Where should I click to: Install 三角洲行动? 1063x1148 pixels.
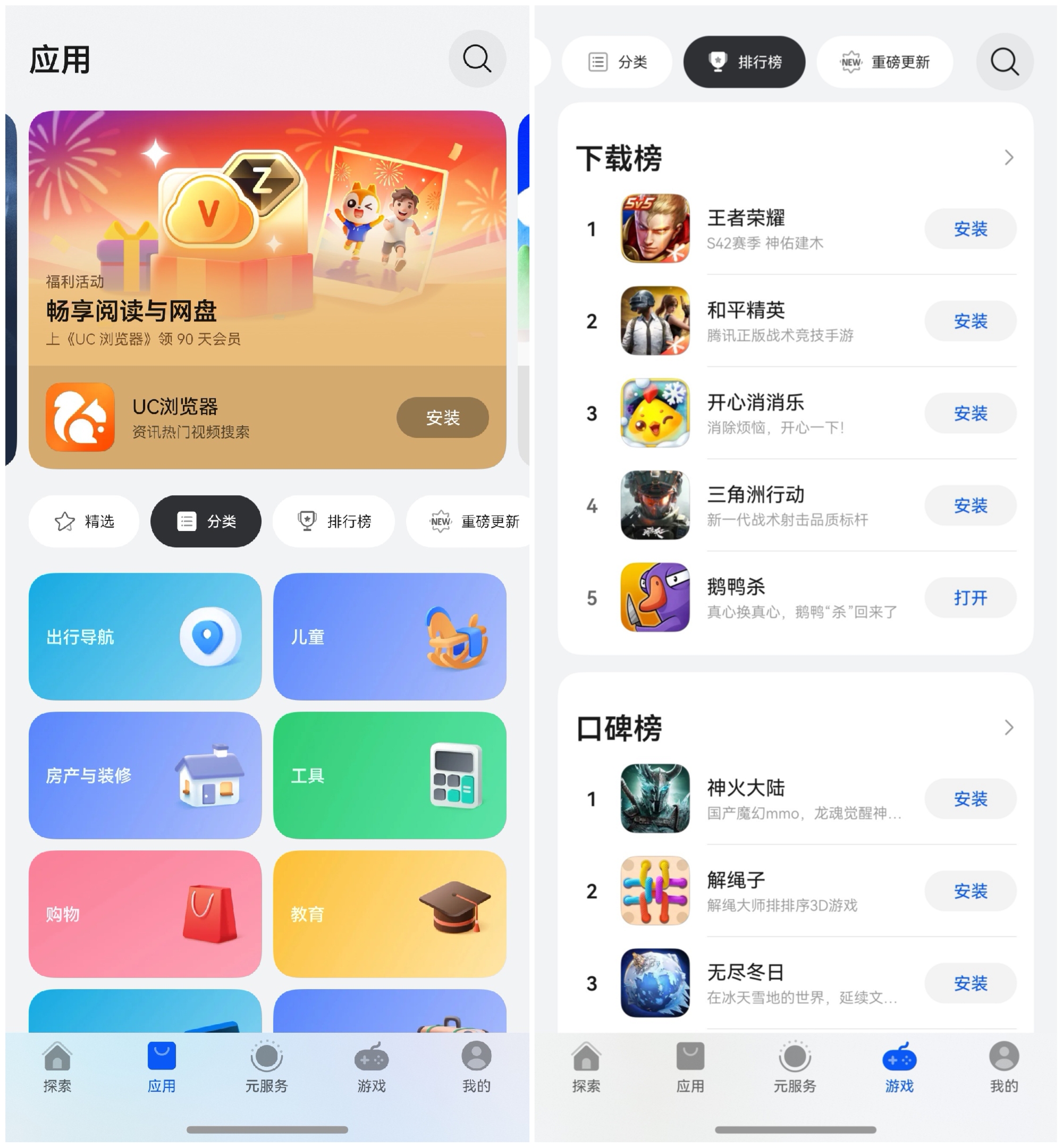(970, 505)
